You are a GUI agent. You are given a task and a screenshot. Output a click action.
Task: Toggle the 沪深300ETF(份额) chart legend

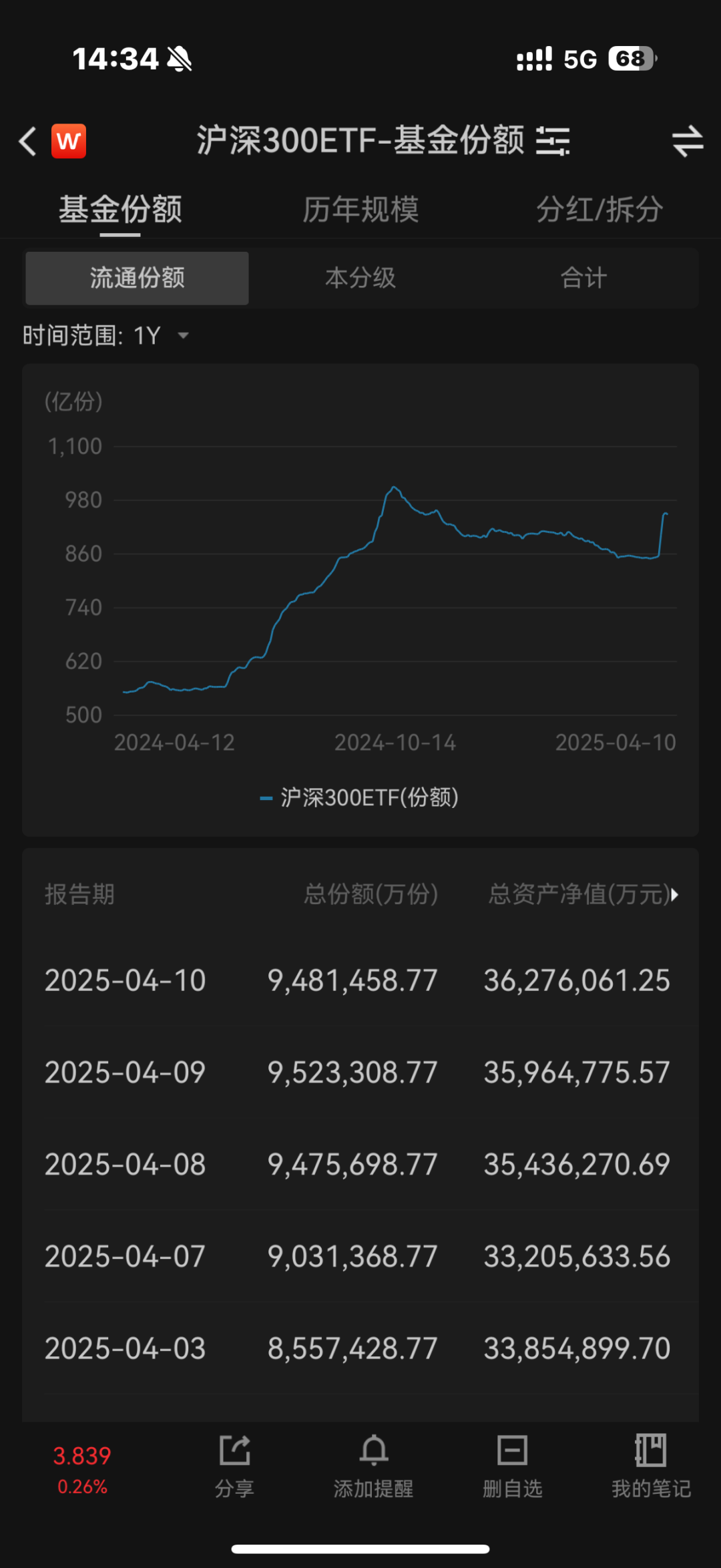click(x=359, y=797)
